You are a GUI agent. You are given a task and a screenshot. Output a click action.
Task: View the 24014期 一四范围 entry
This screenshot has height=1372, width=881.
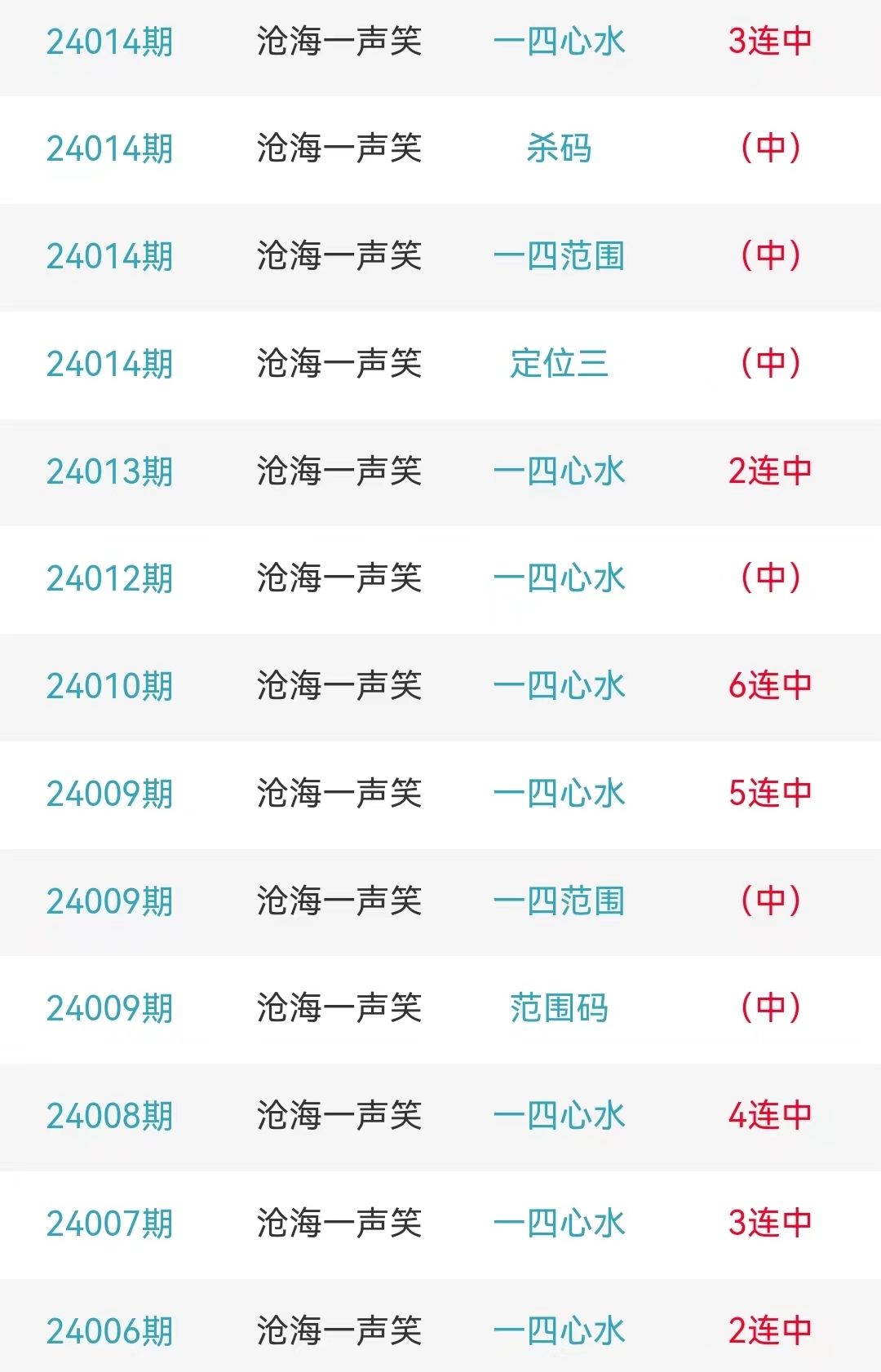(x=559, y=256)
